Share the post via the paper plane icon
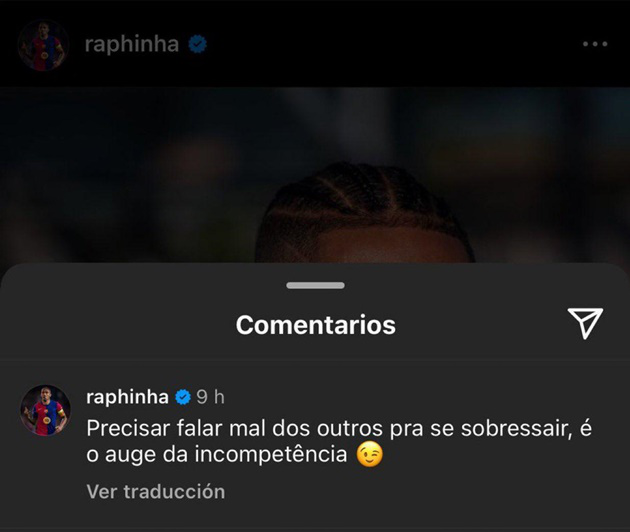This screenshot has height=532, width=630. click(585, 321)
